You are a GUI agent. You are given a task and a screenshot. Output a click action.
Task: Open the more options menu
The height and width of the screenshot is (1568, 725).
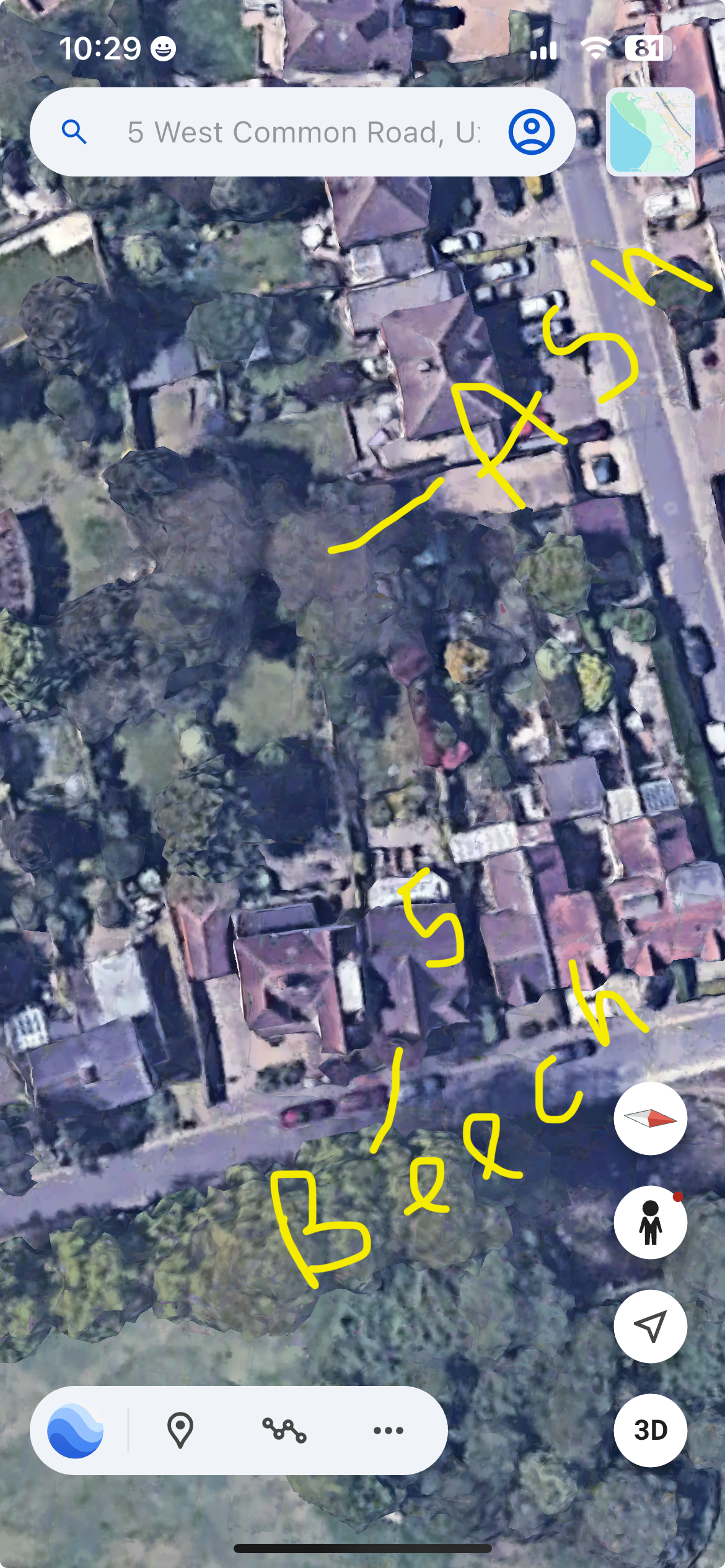pos(389,1431)
